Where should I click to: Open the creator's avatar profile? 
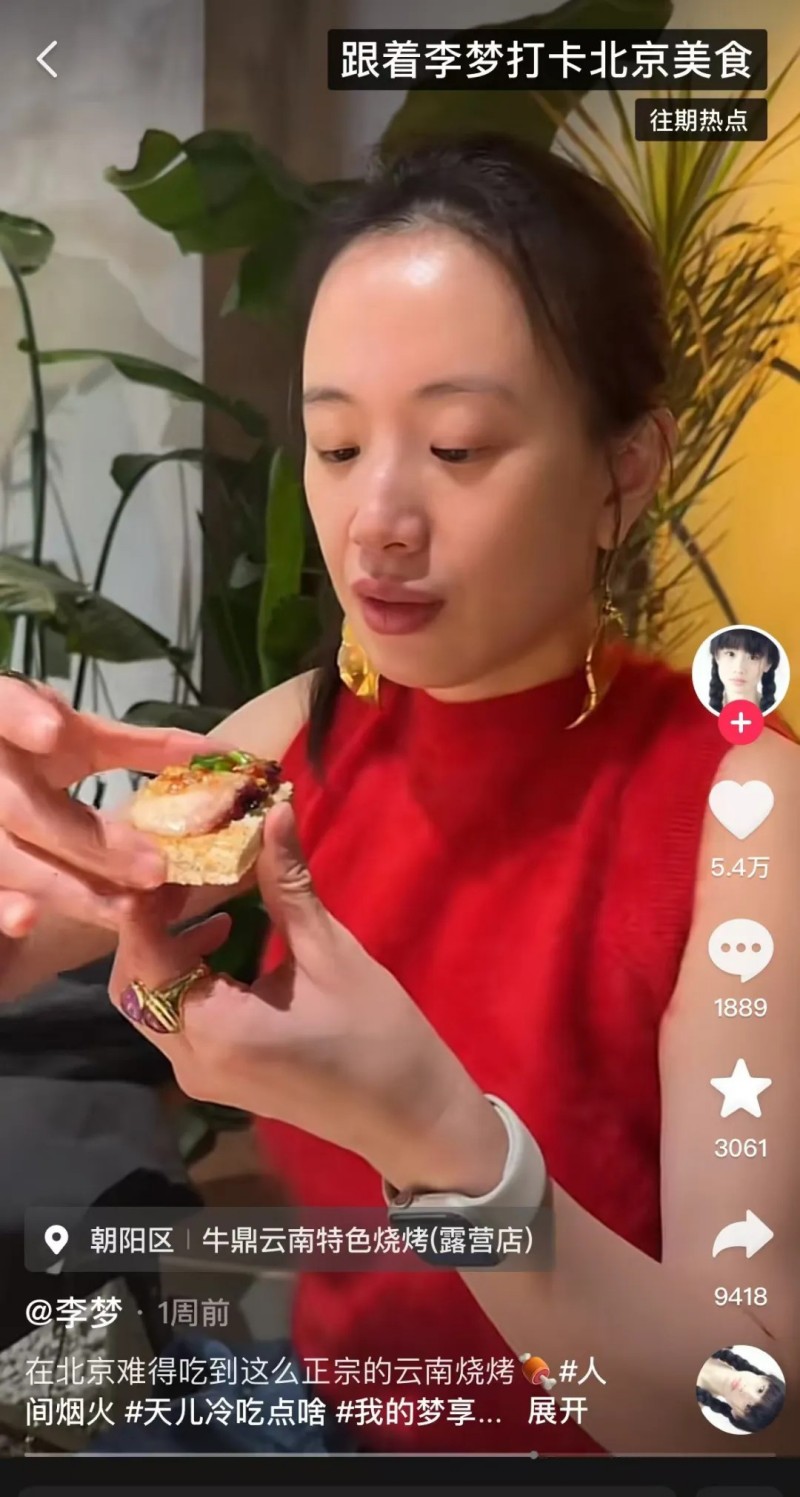point(740,670)
